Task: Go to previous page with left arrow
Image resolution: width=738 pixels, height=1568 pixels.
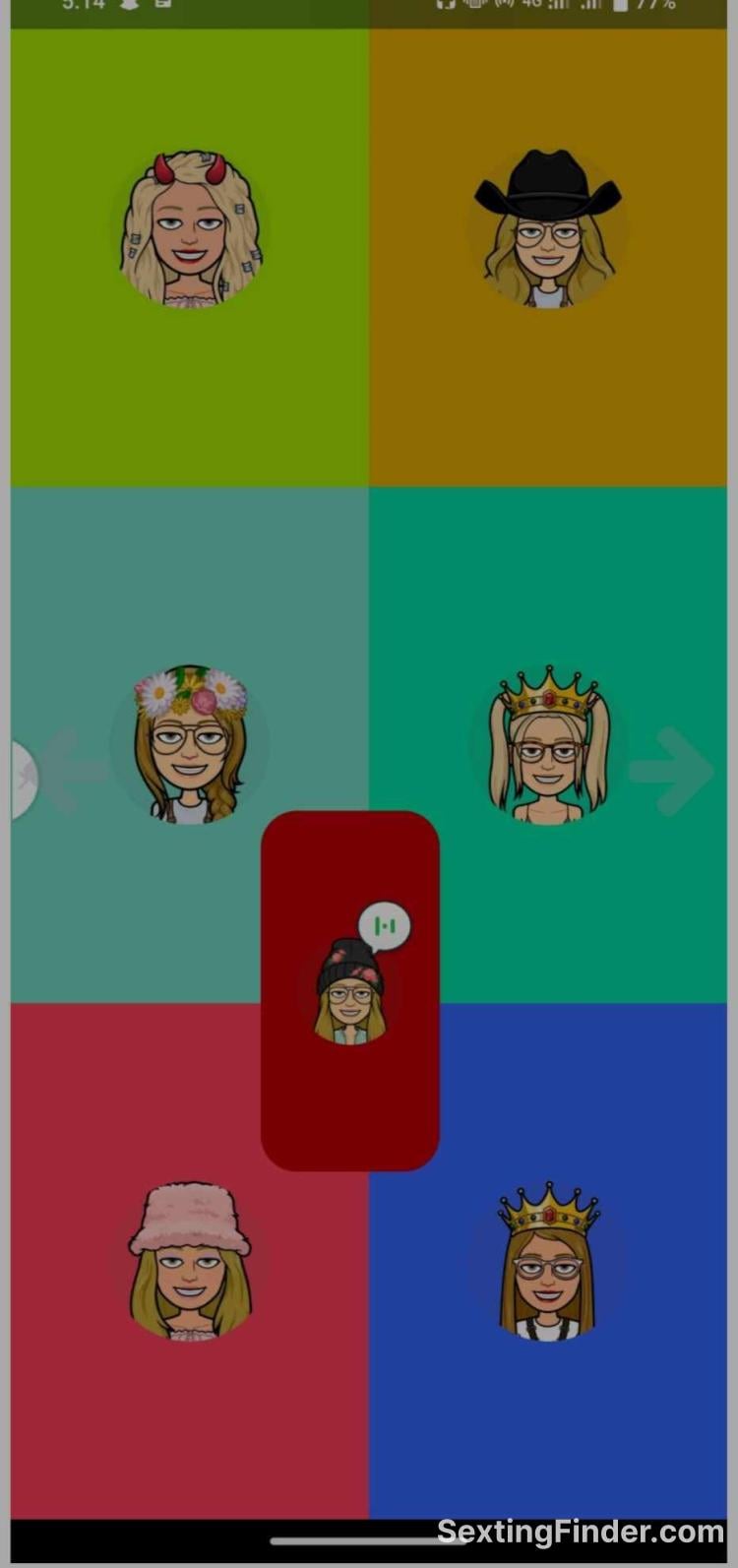Action: pyautogui.click(x=71, y=771)
